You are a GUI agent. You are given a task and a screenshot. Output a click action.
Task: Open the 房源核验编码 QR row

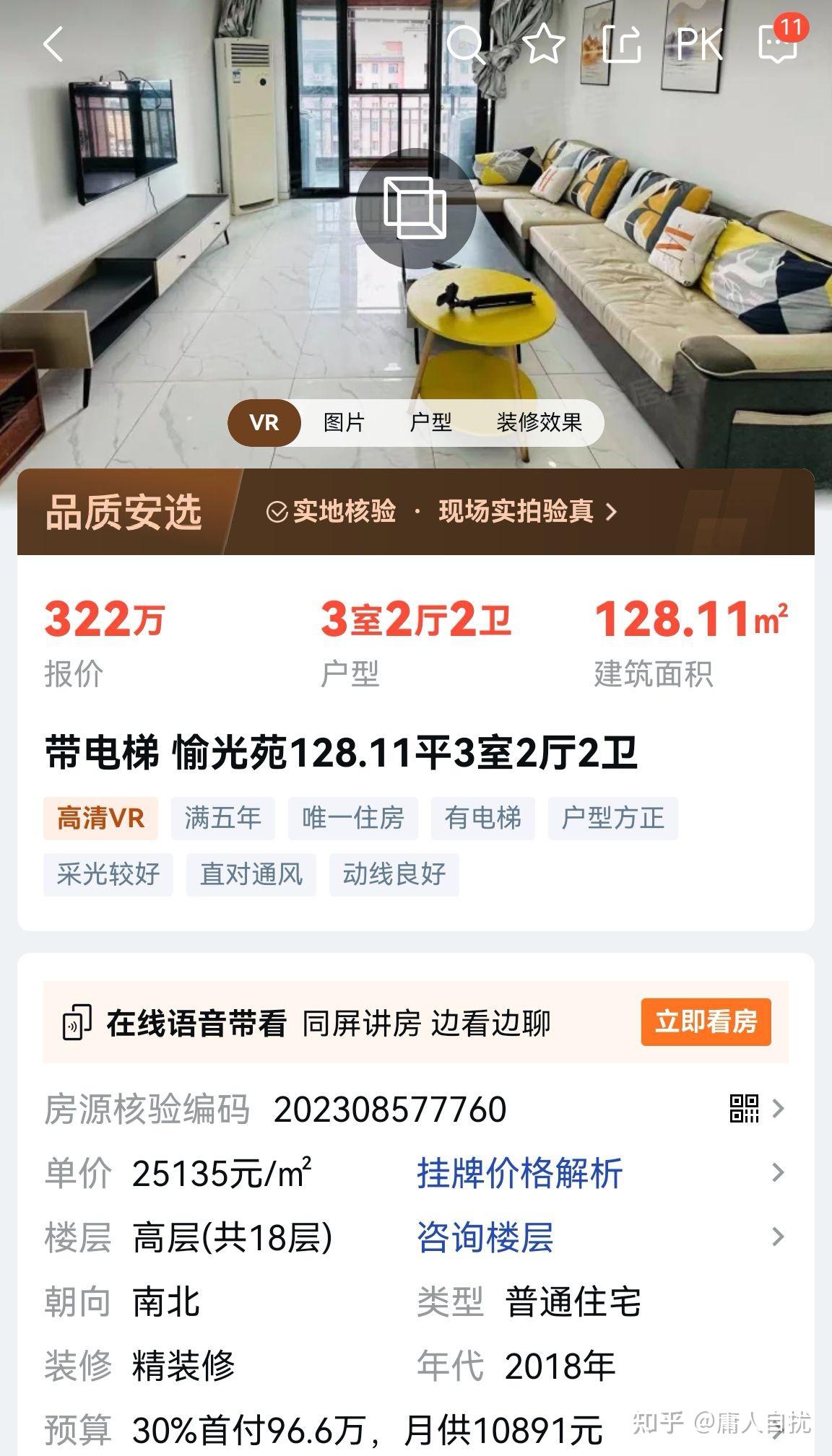click(x=755, y=1109)
